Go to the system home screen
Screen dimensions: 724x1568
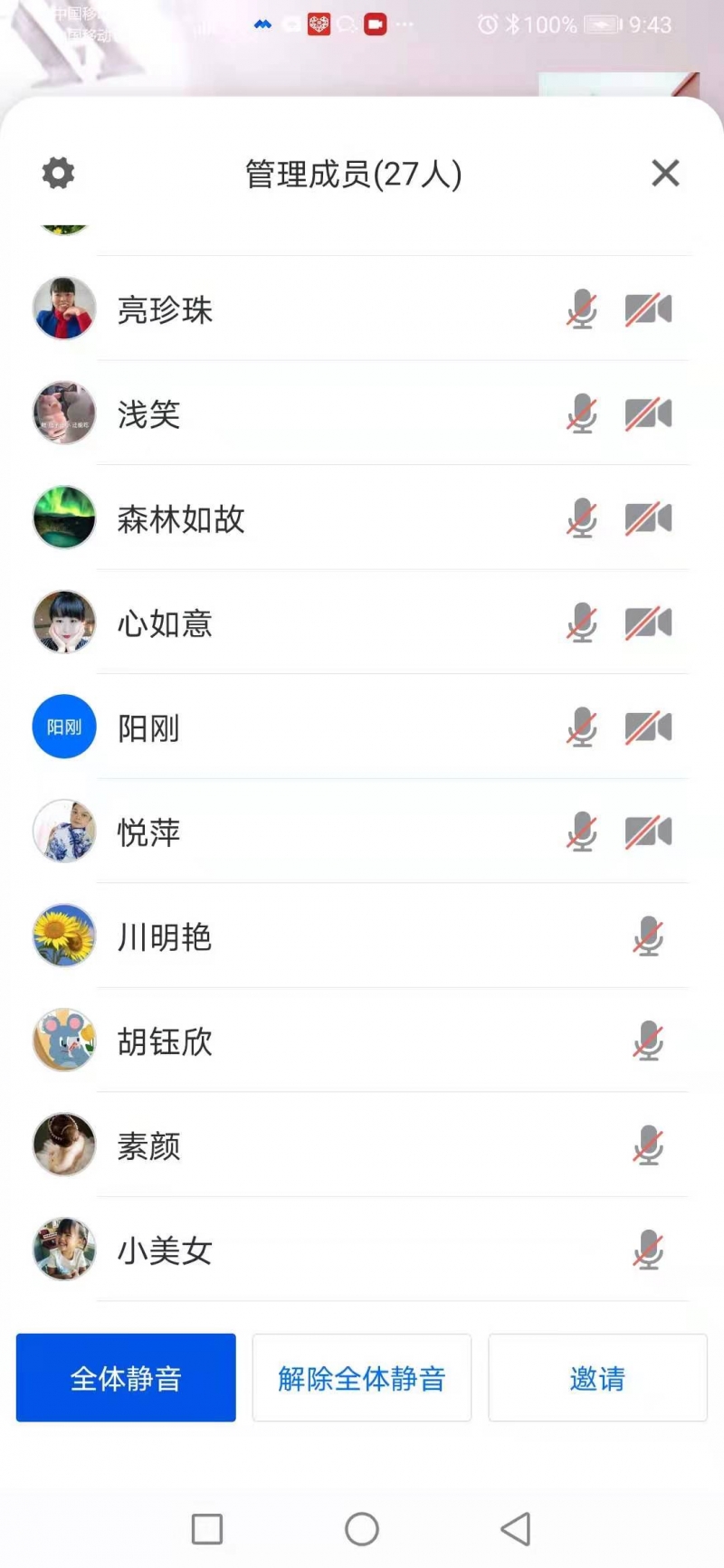[362, 1529]
